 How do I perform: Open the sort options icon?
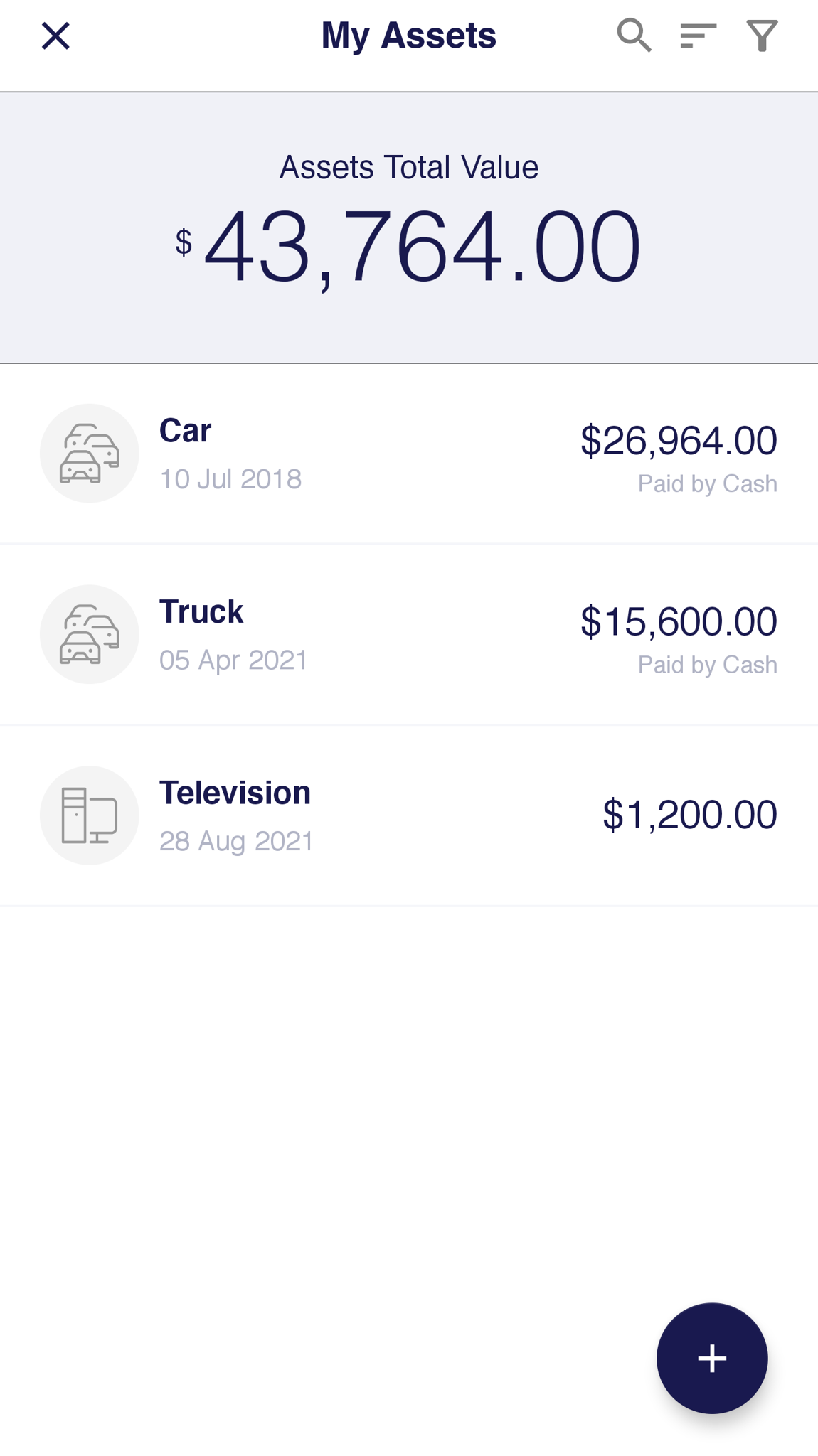click(x=699, y=36)
